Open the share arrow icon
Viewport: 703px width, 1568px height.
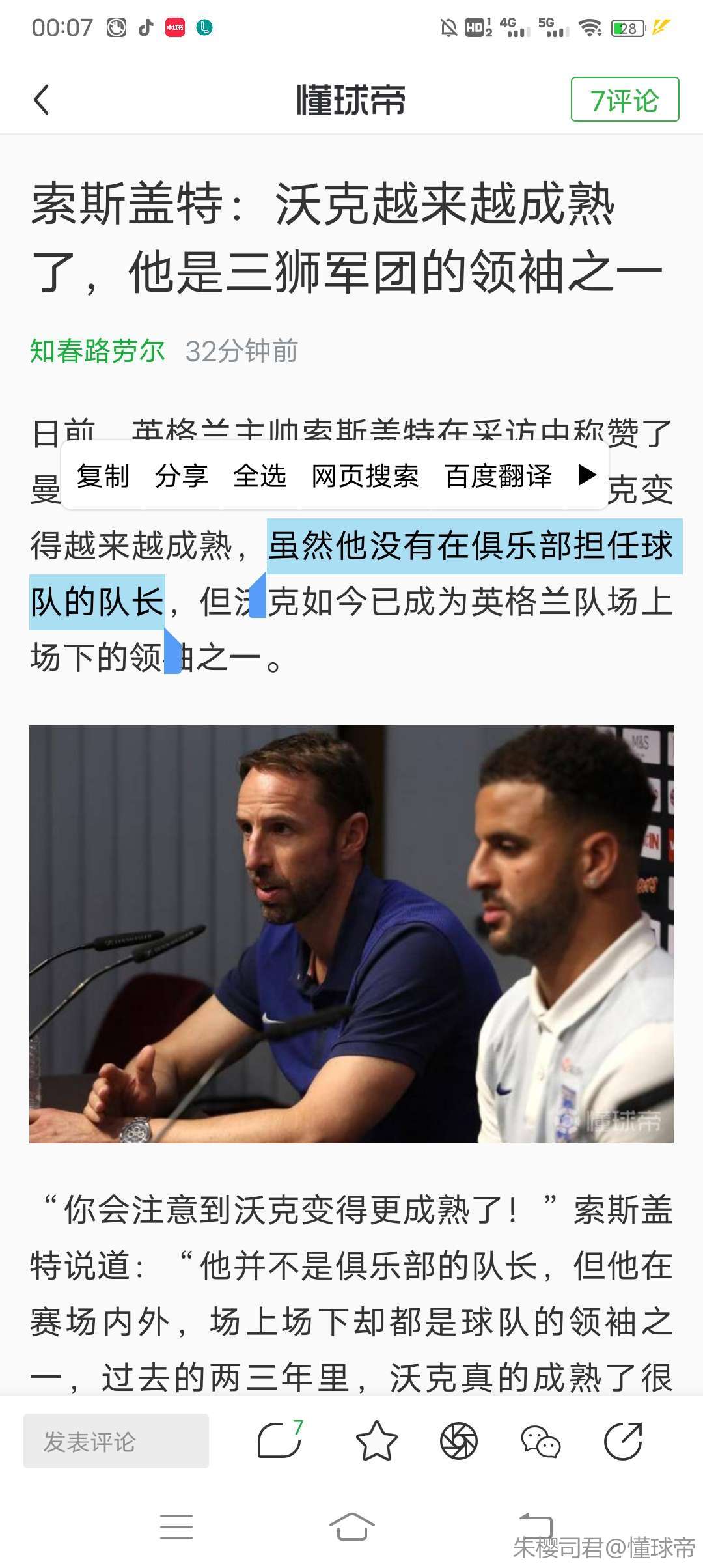click(623, 1441)
